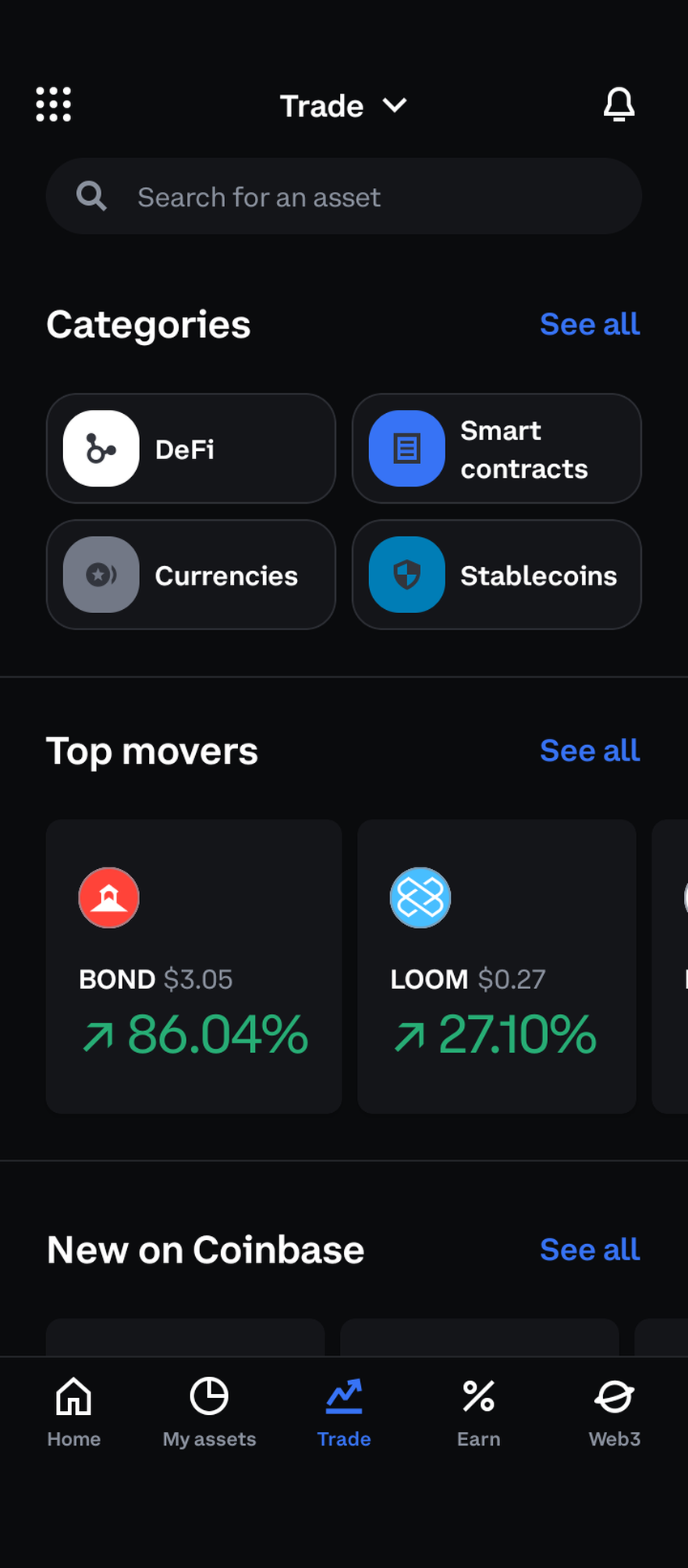The height and width of the screenshot is (1568, 688).
Task: Open the DeFi category
Action: point(191,449)
